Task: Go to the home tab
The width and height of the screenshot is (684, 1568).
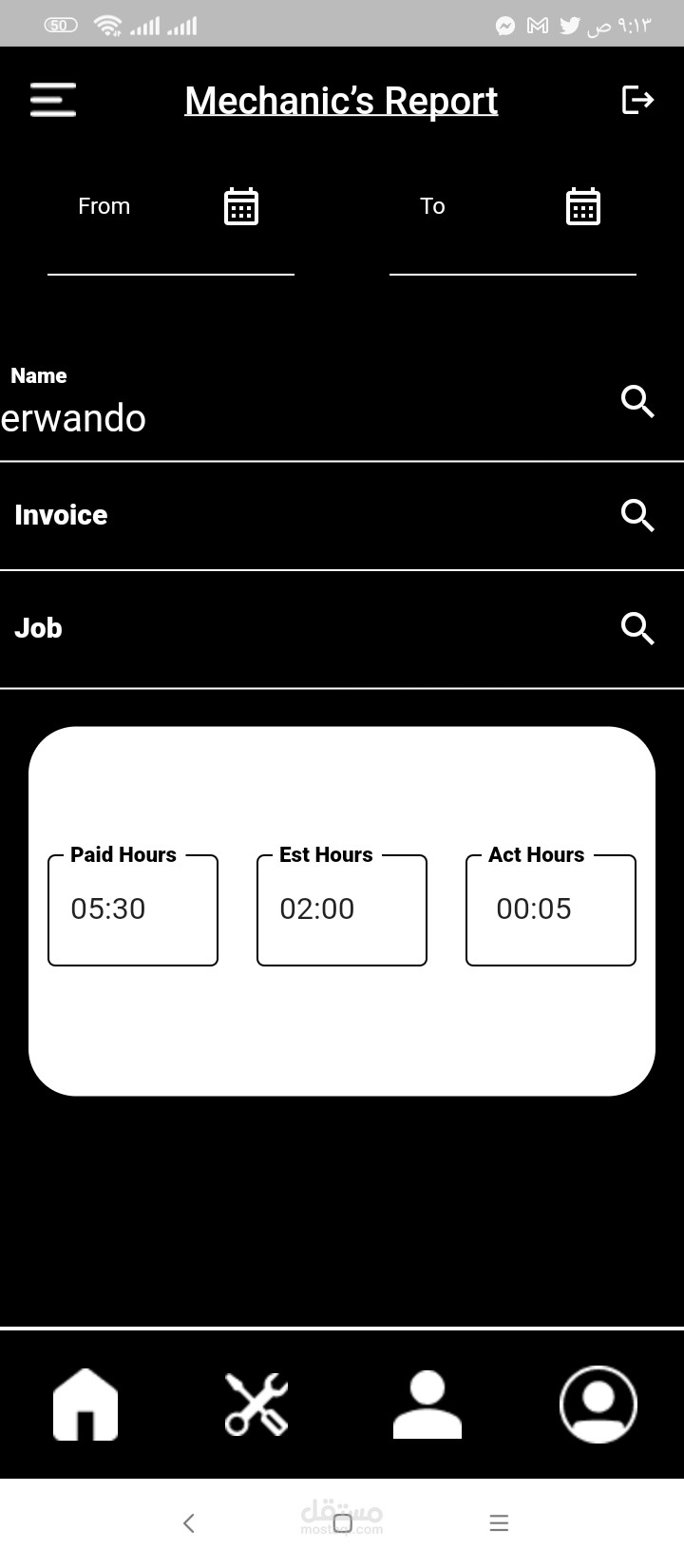Action: coord(85,1405)
